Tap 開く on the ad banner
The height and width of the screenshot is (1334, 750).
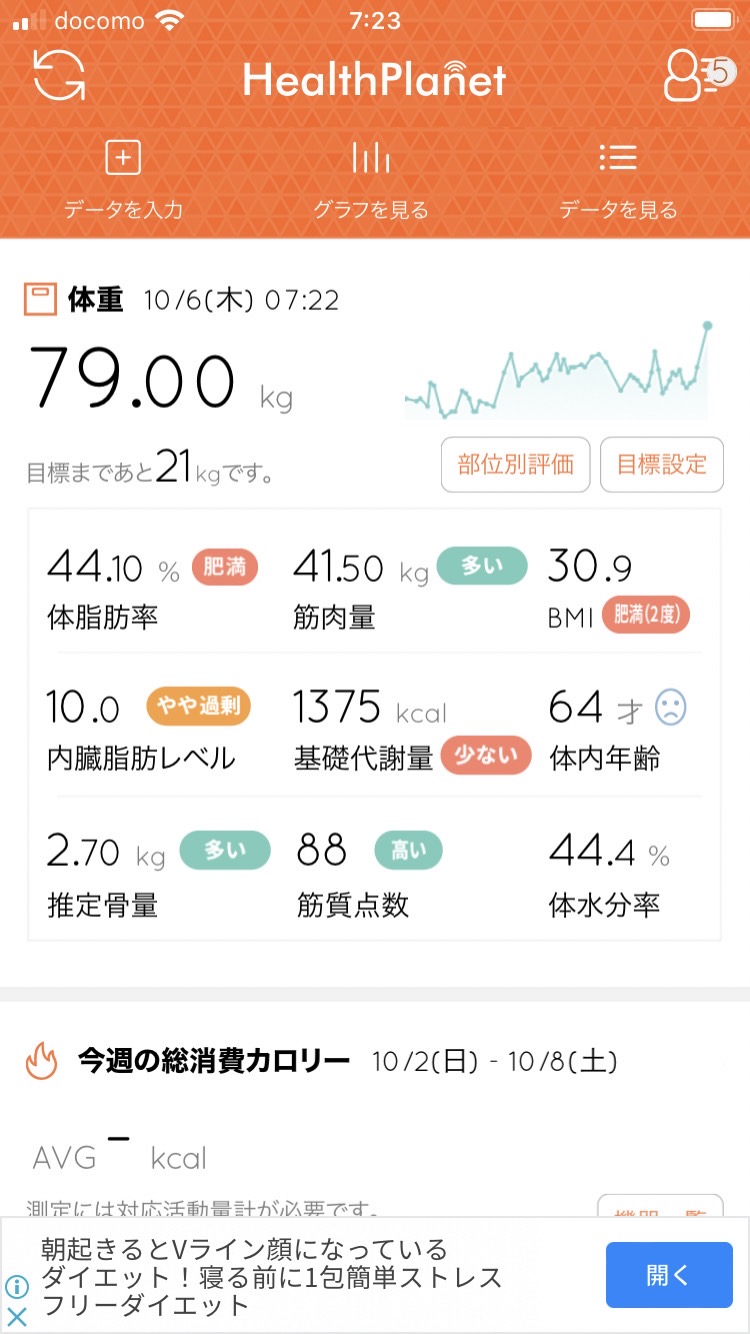[669, 1275]
